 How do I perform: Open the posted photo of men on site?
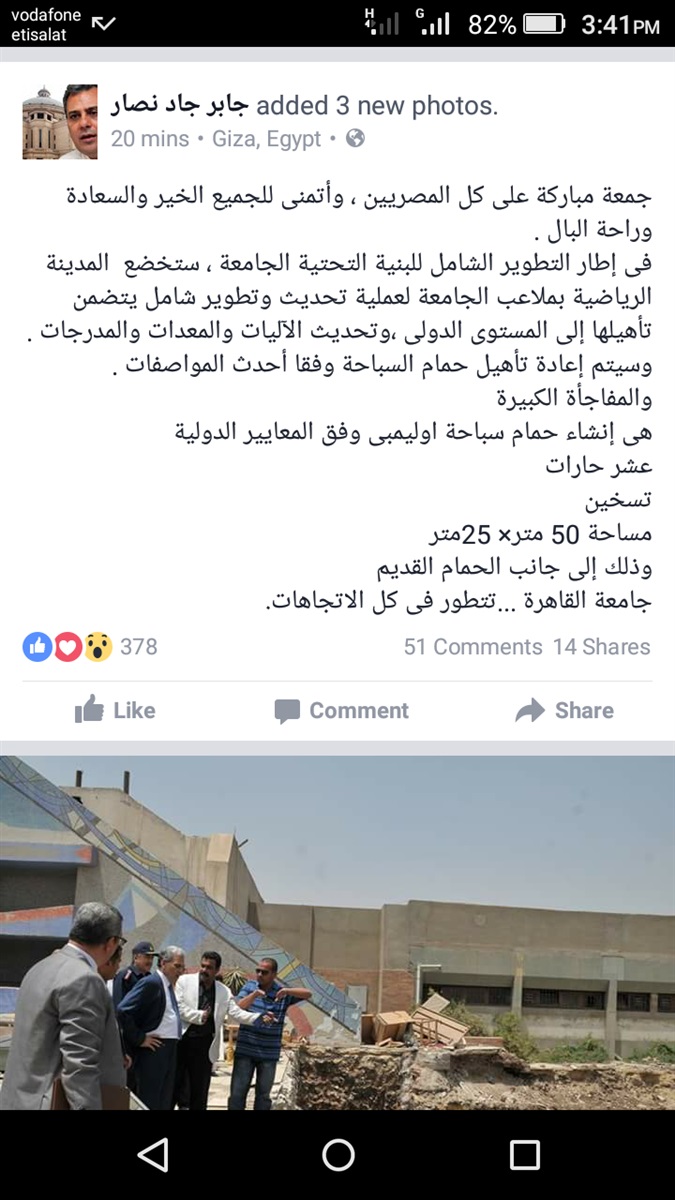[x=337, y=930]
